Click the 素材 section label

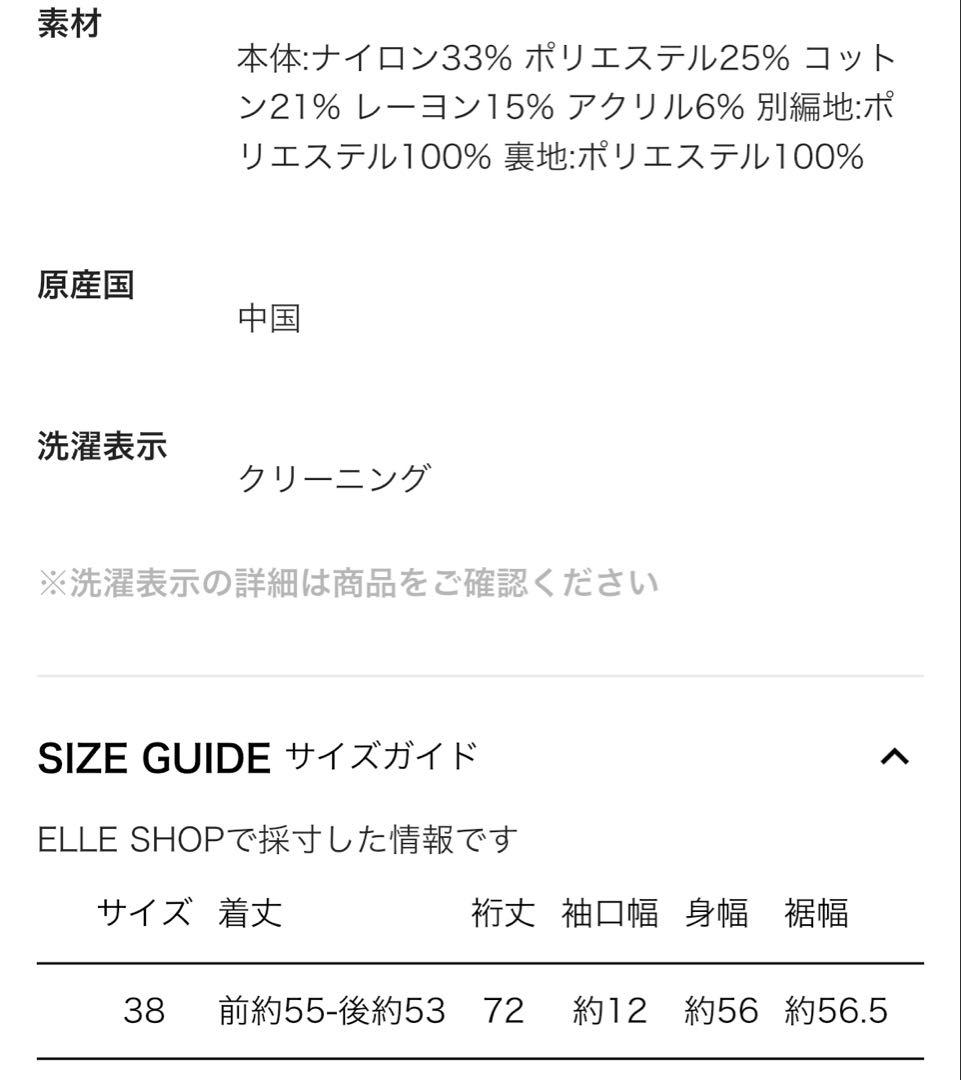click(x=68, y=22)
